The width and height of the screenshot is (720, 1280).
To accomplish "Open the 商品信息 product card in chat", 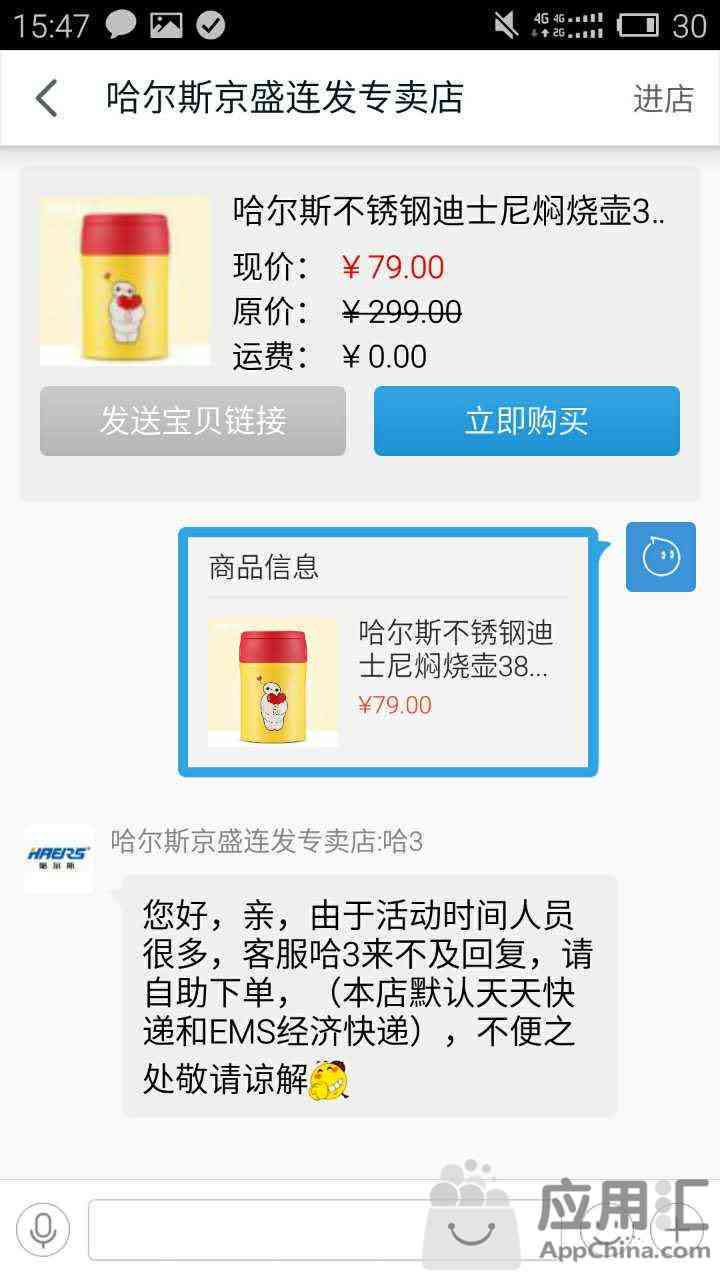I will coord(388,652).
